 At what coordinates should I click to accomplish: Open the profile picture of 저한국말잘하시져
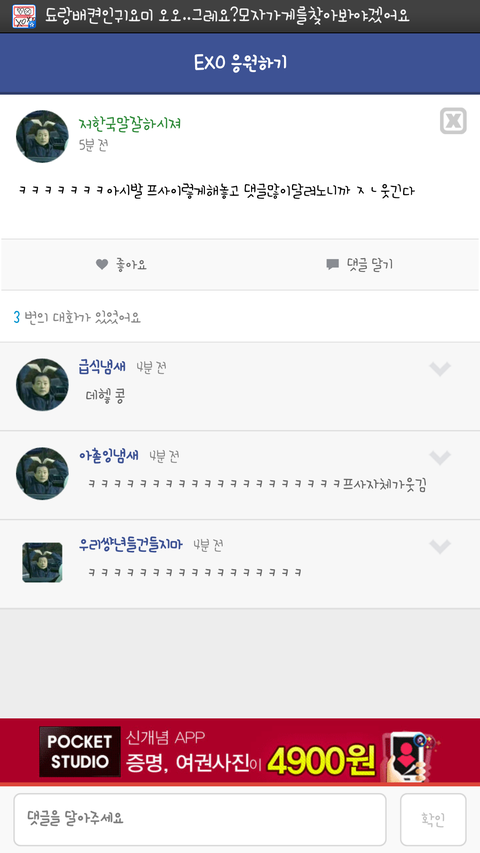pos(42,136)
